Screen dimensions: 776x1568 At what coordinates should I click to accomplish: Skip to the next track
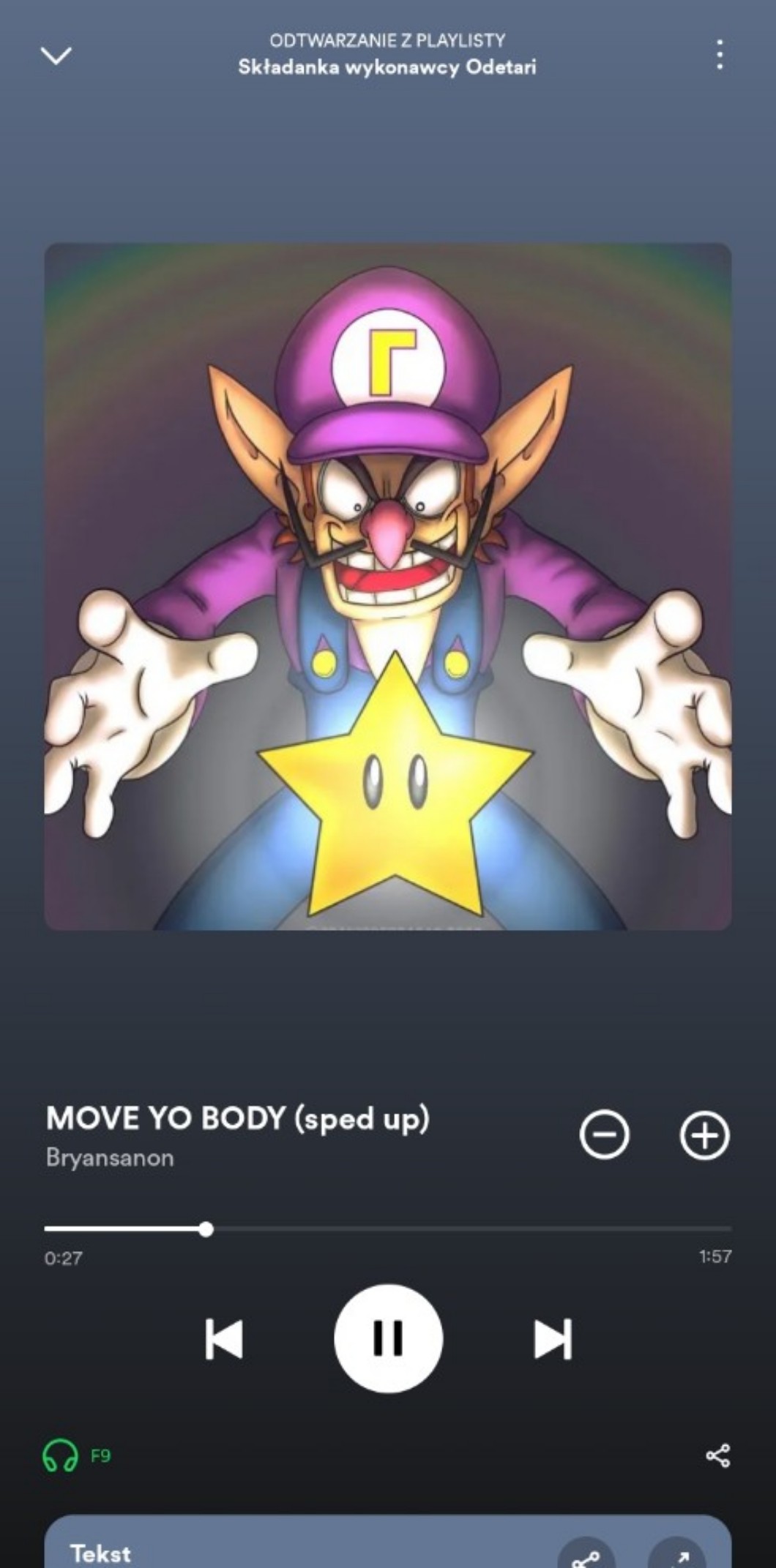coord(553,1339)
